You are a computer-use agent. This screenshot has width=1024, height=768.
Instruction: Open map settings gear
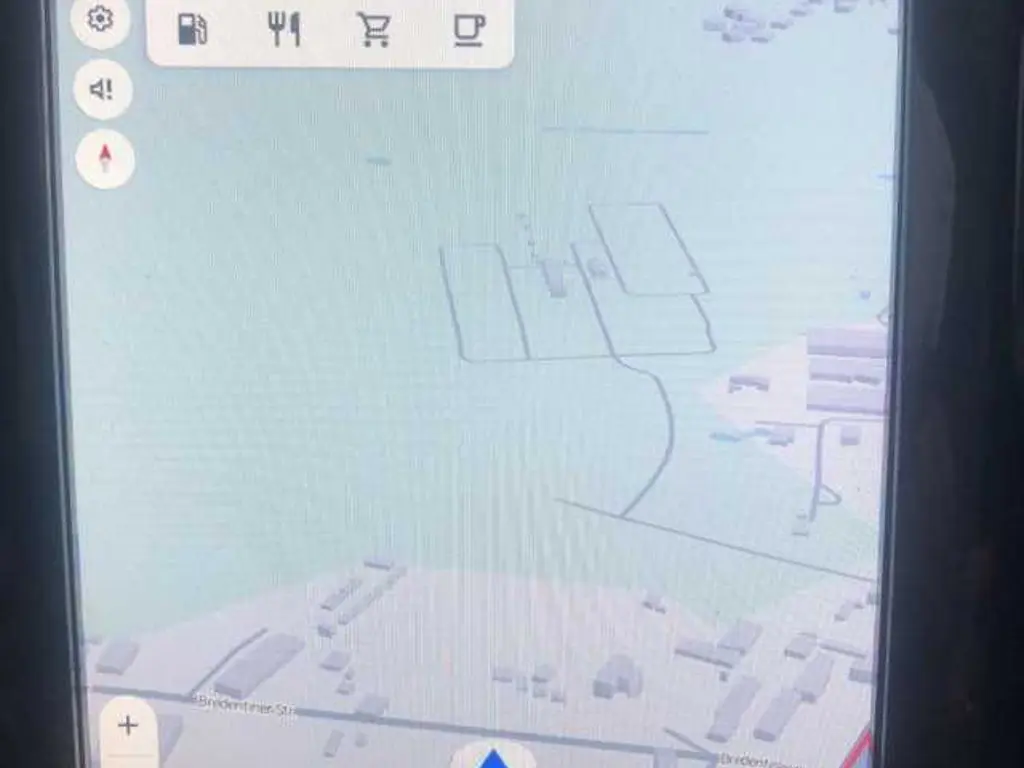point(100,19)
